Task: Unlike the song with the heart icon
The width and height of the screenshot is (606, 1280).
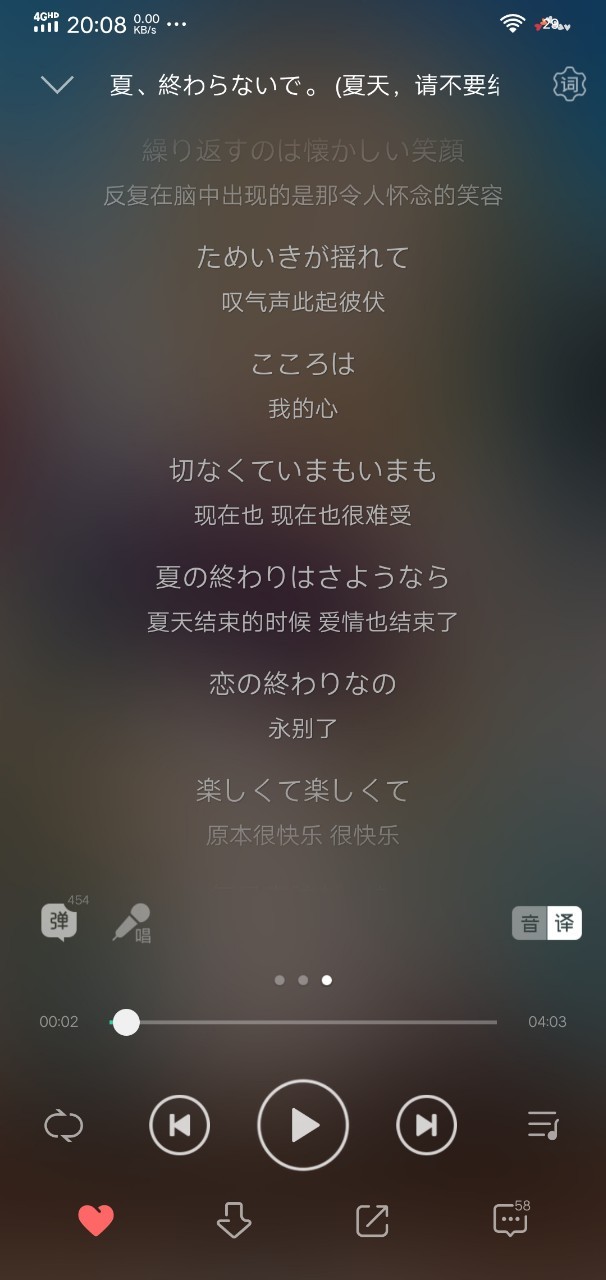Action: pyautogui.click(x=96, y=1220)
